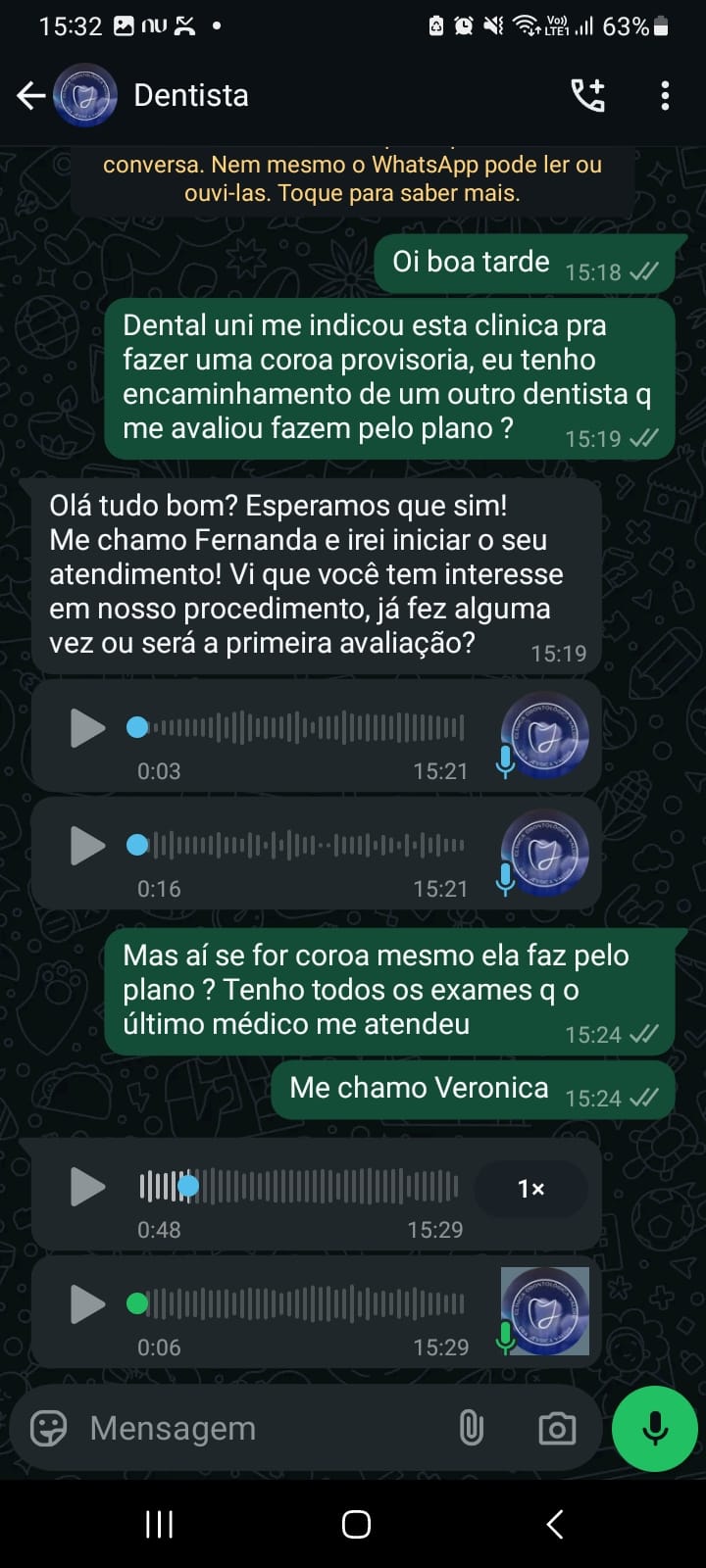The image size is (706, 1568).
Task: Change playback speed from 1×
Action: pyautogui.click(x=530, y=1189)
